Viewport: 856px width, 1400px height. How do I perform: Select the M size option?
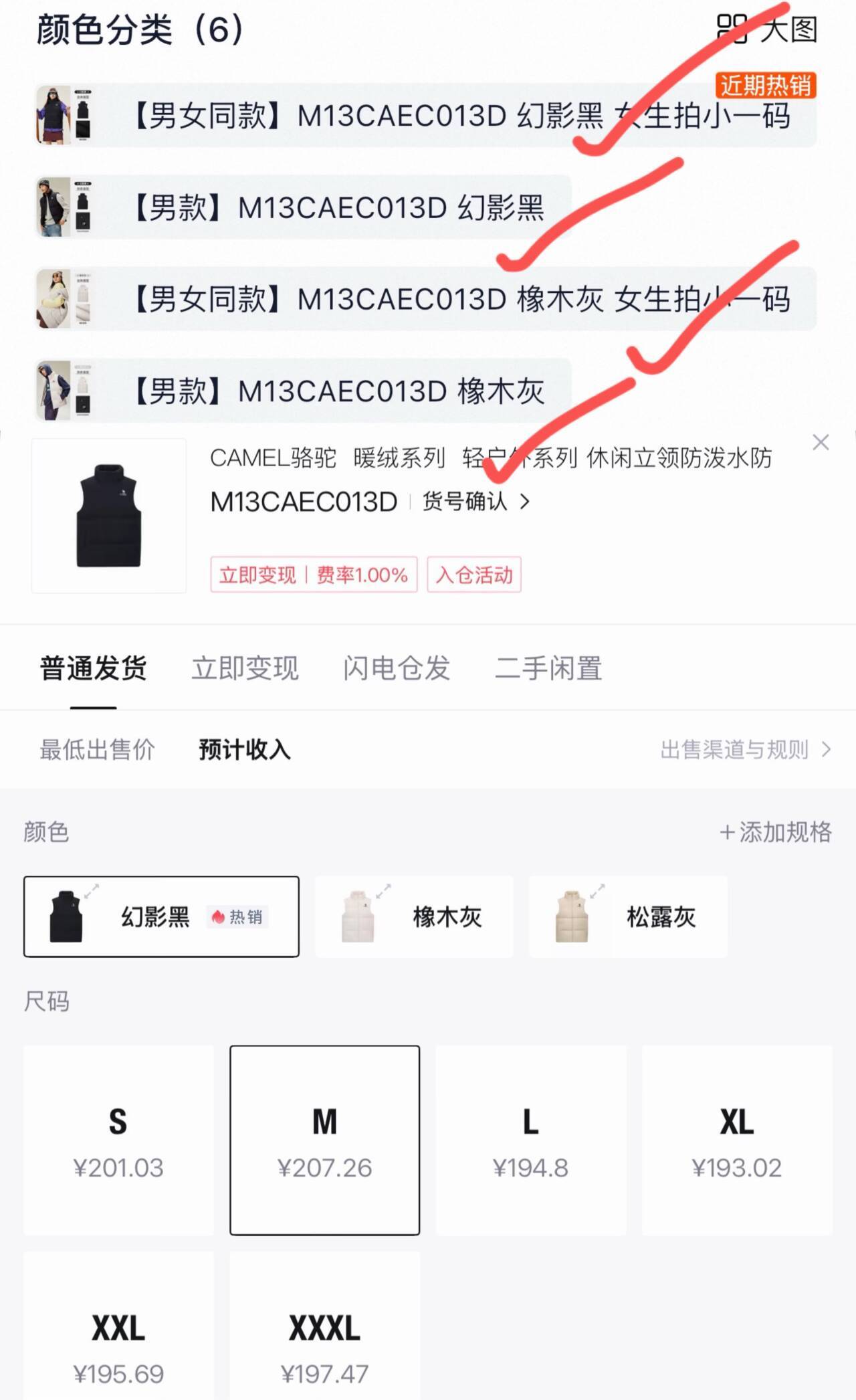pos(326,1138)
